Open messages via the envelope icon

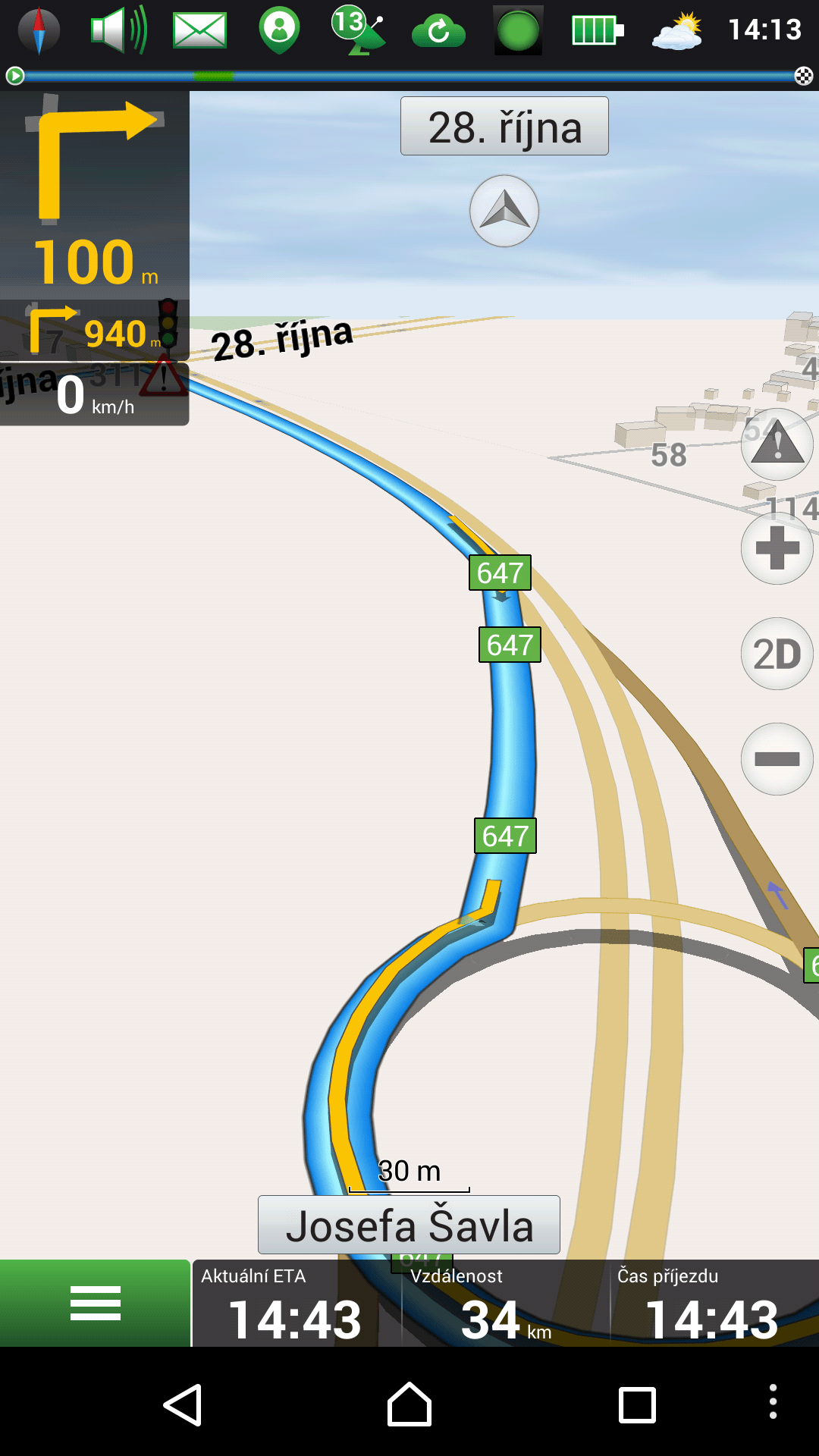(200, 30)
